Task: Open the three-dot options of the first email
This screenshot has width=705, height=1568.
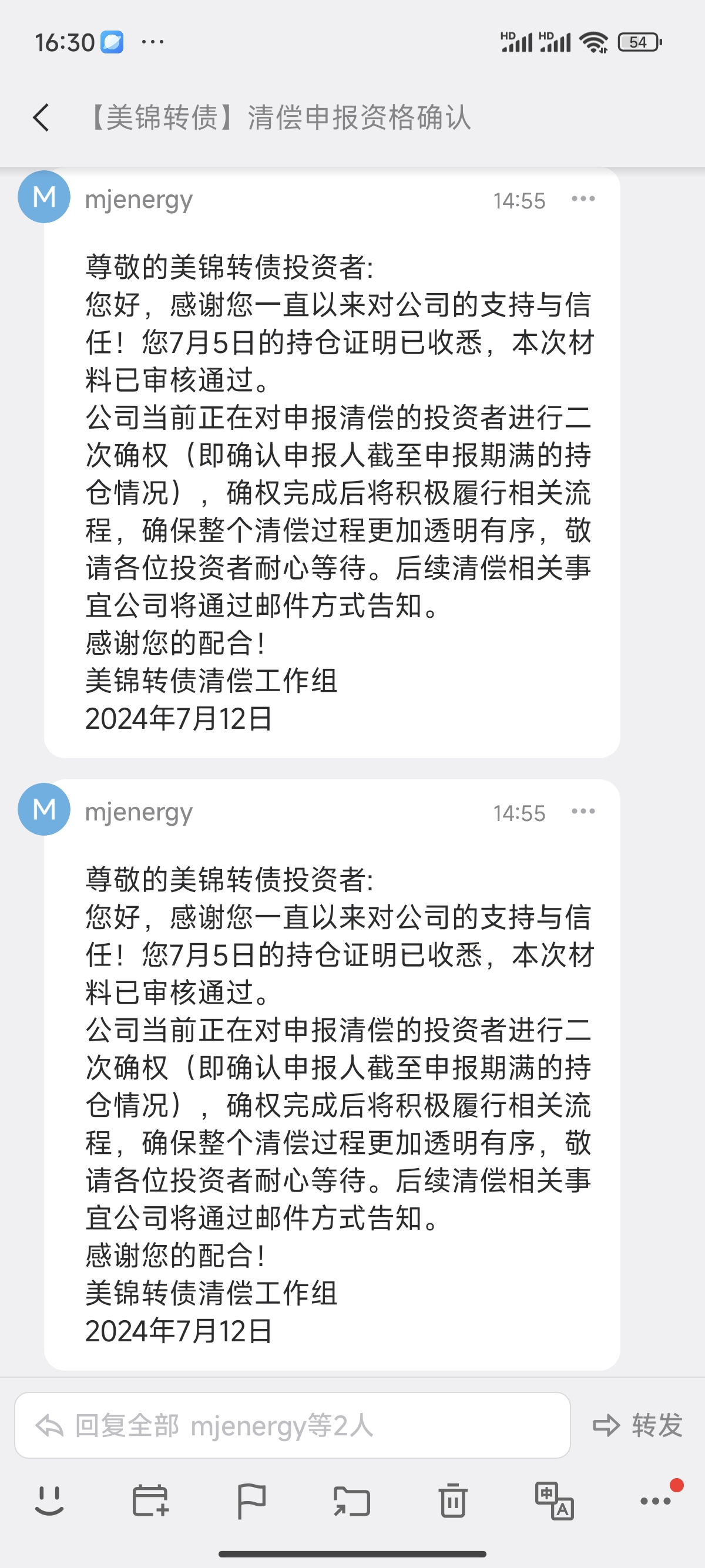Action: tap(583, 199)
